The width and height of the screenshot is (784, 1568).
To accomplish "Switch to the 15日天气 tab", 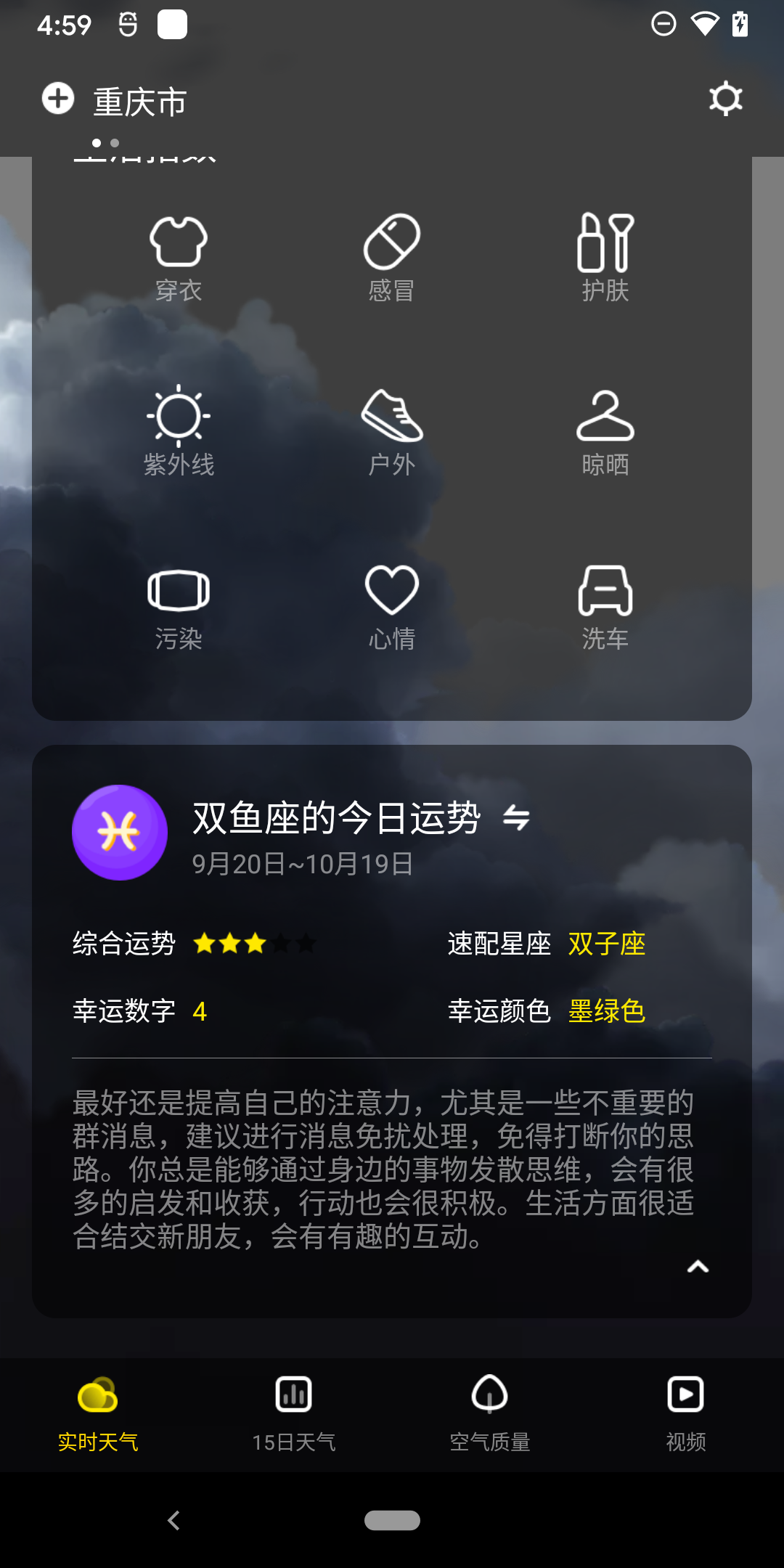I will tap(293, 1412).
